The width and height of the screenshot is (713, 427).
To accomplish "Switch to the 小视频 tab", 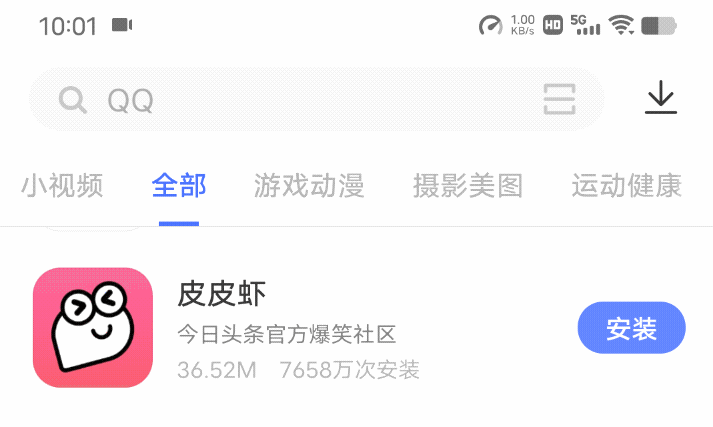I will [62, 186].
